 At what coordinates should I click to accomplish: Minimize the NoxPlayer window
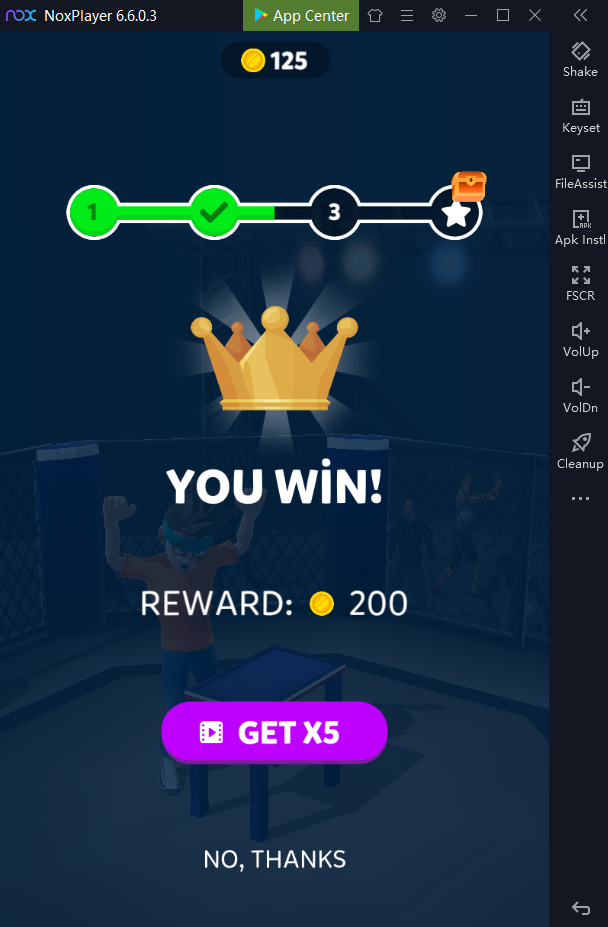[x=471, y=15]
